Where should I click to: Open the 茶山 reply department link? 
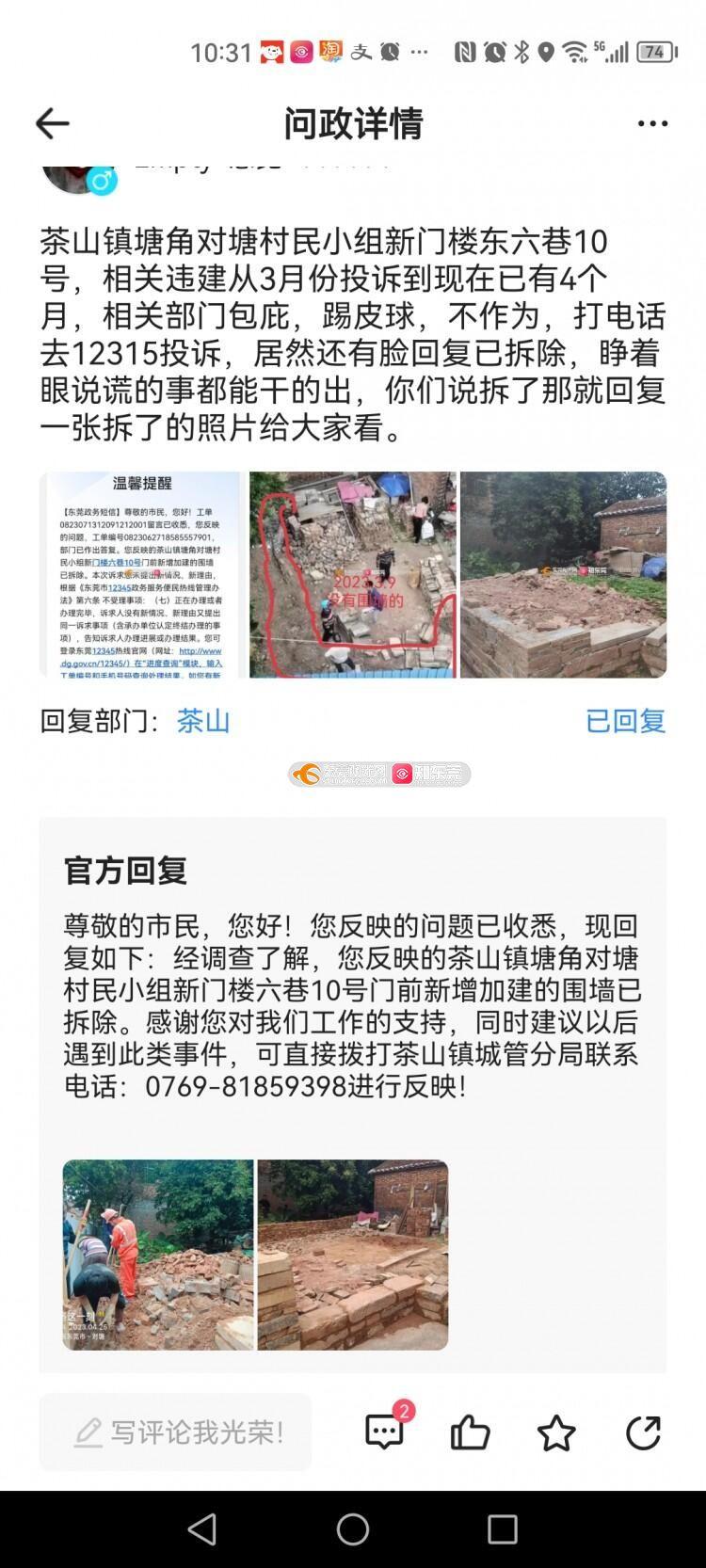pos(203,721)
